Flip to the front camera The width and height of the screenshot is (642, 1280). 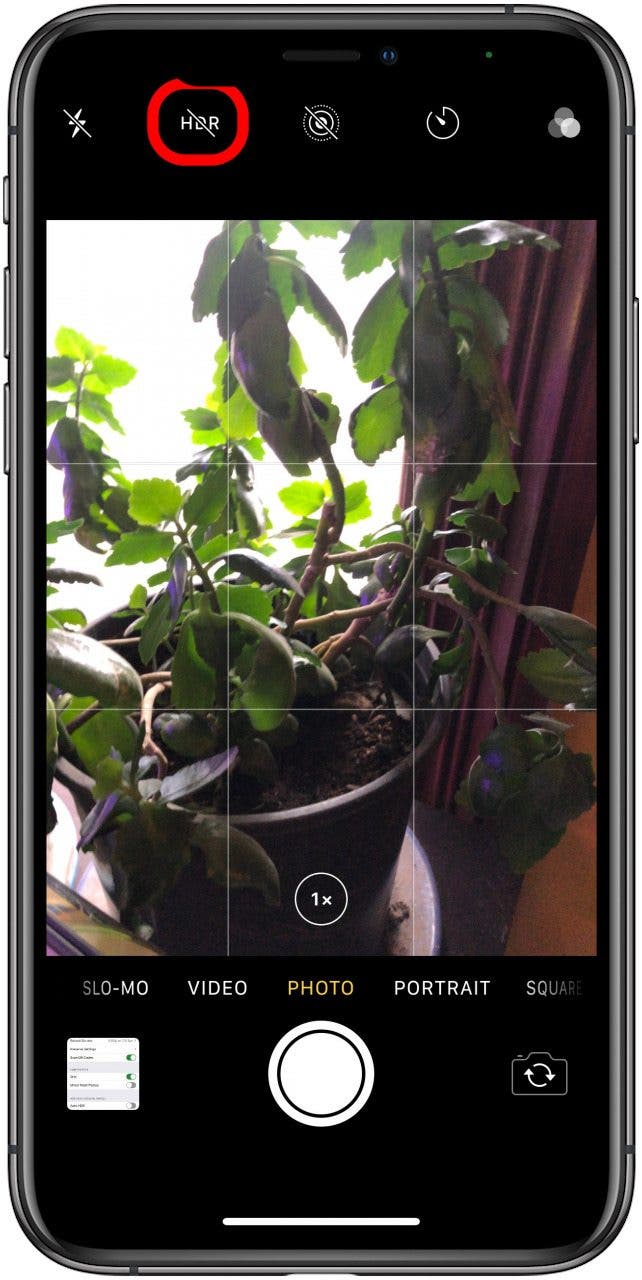539,1075
